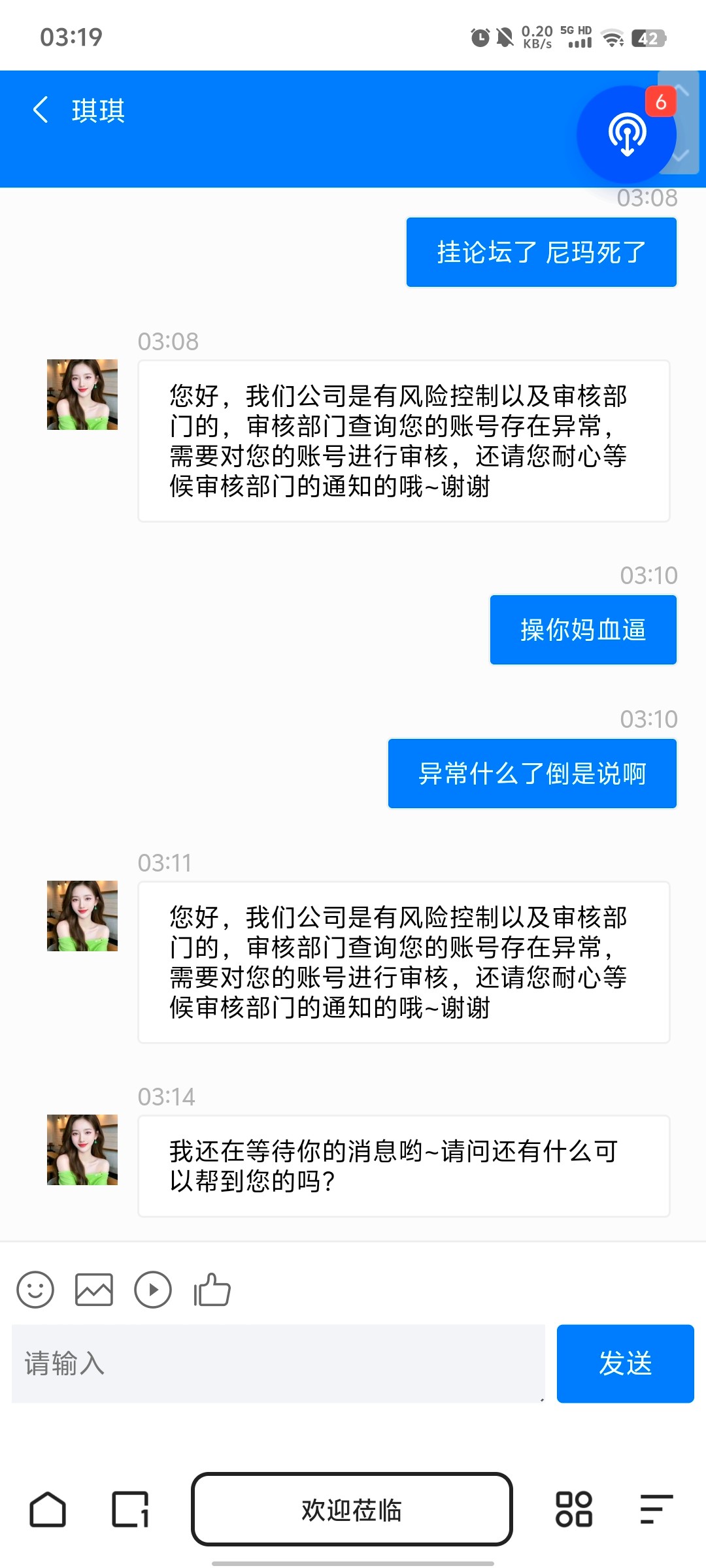Focus the 请输入 message field
Screen dimensions: 706x1568
click(x=278, y=1364)
